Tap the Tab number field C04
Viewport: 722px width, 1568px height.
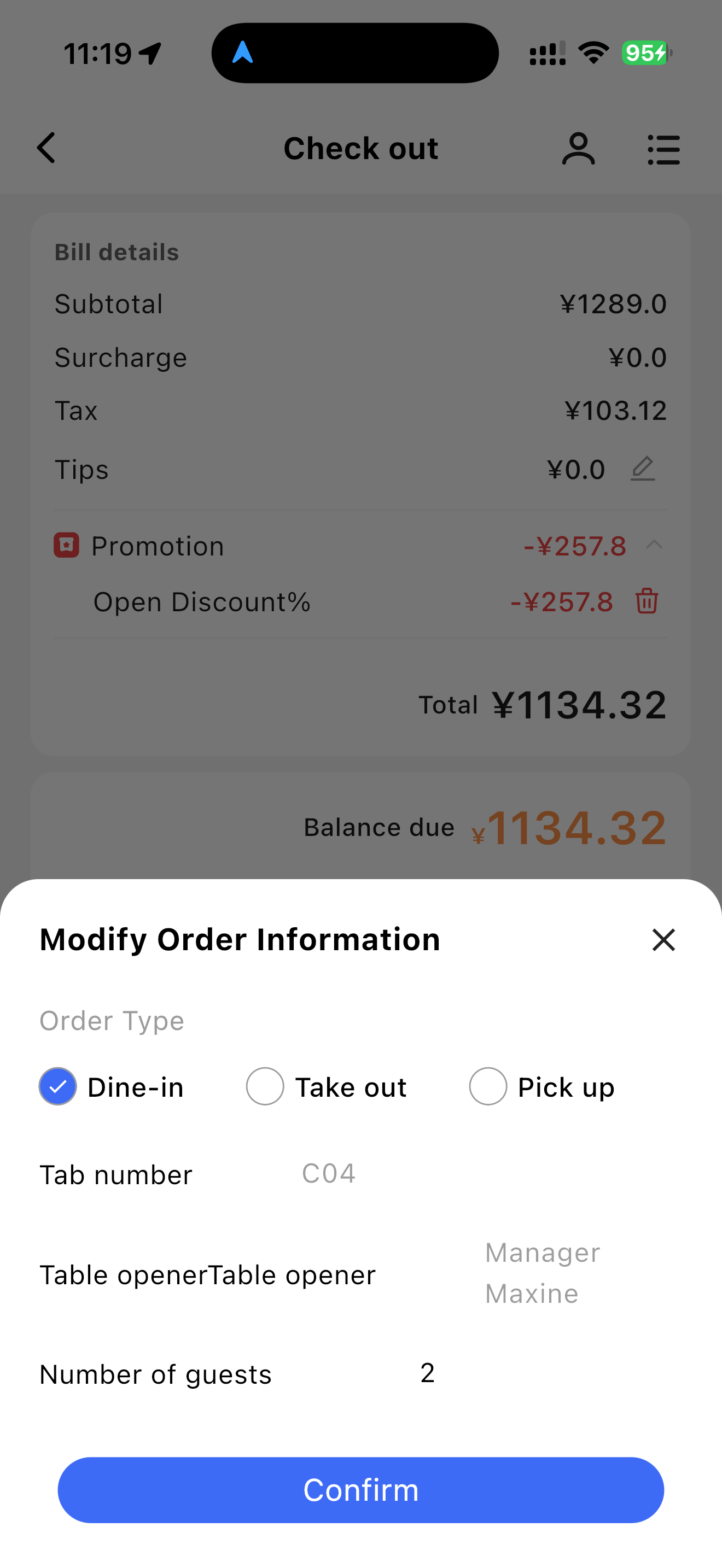[329, 1174]
